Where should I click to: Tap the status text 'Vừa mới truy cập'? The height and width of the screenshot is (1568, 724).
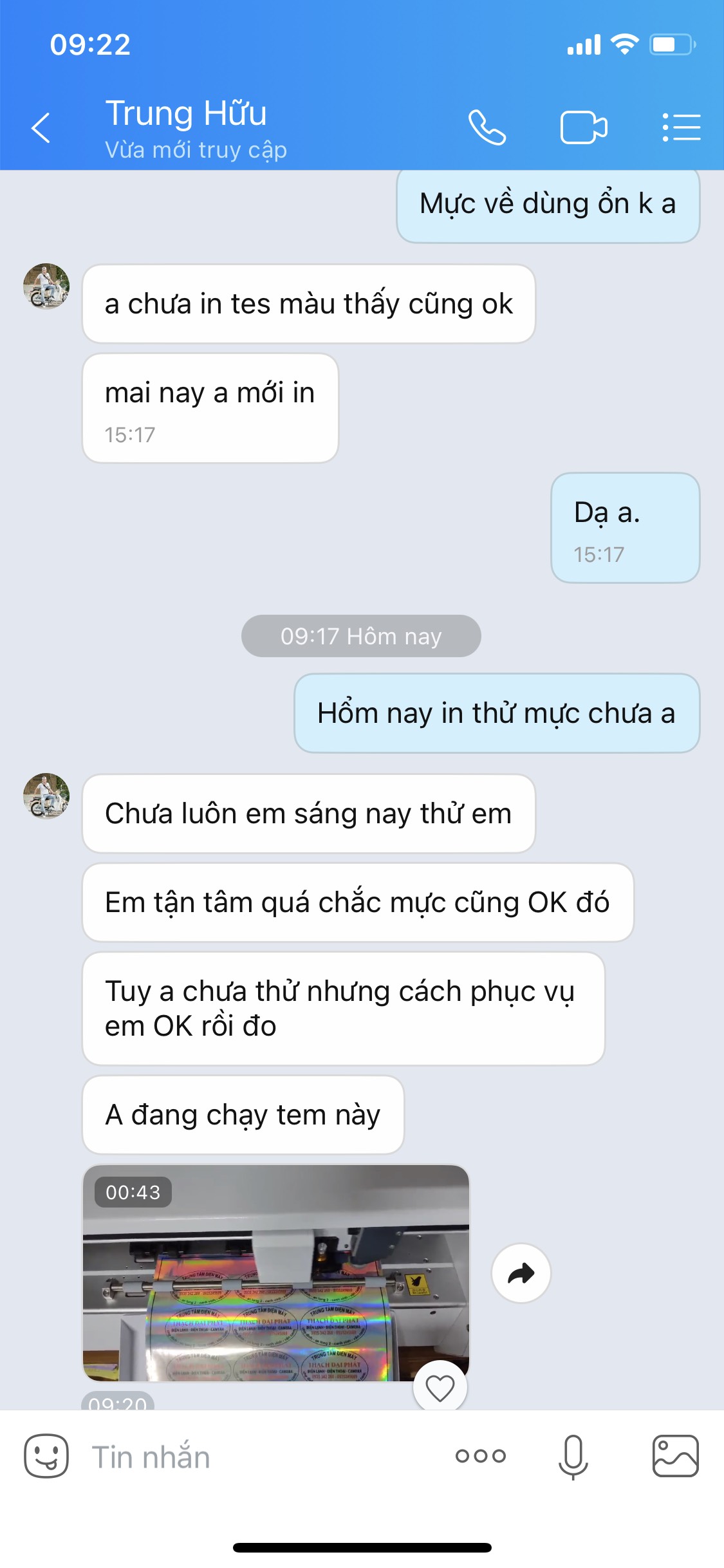coord(195,150)
